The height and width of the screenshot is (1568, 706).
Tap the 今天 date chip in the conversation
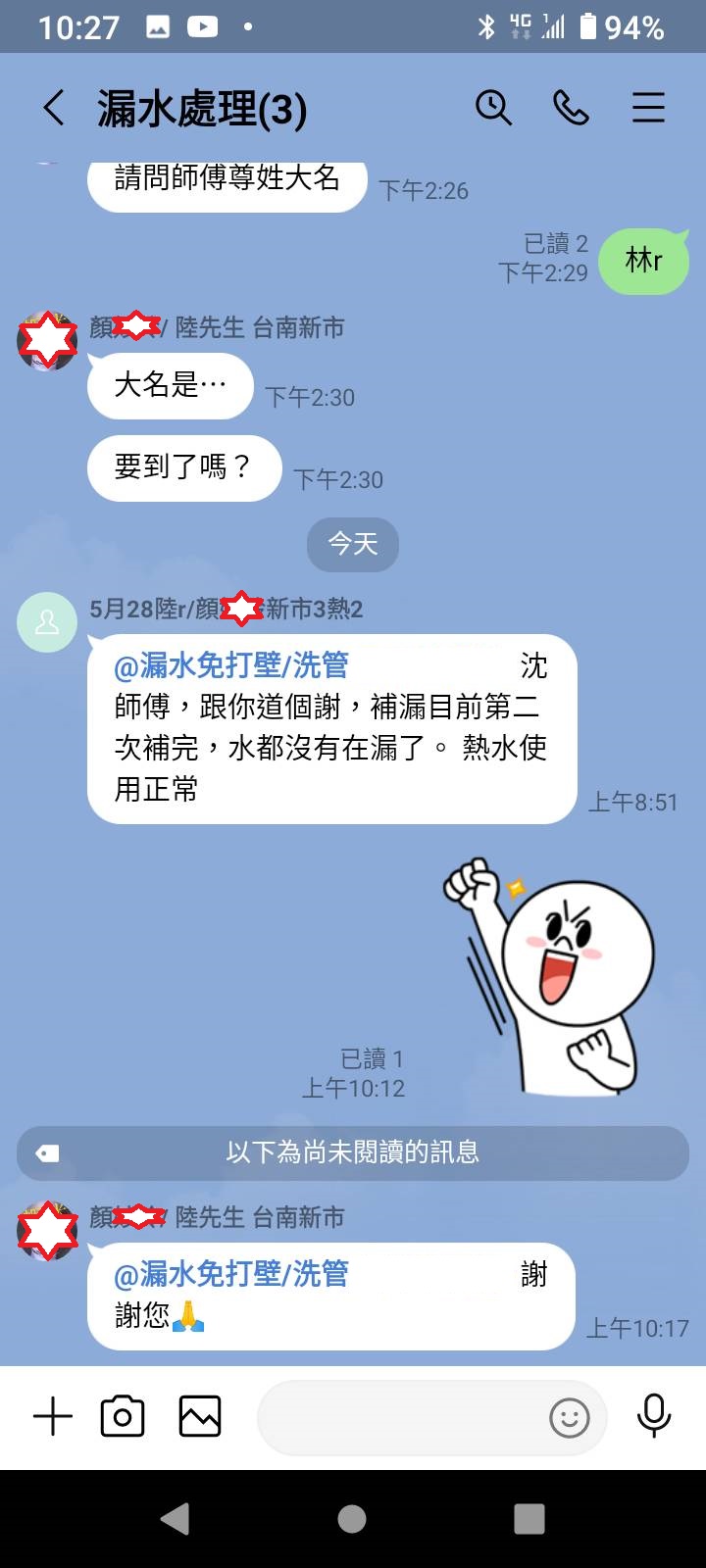click(352, 544)
